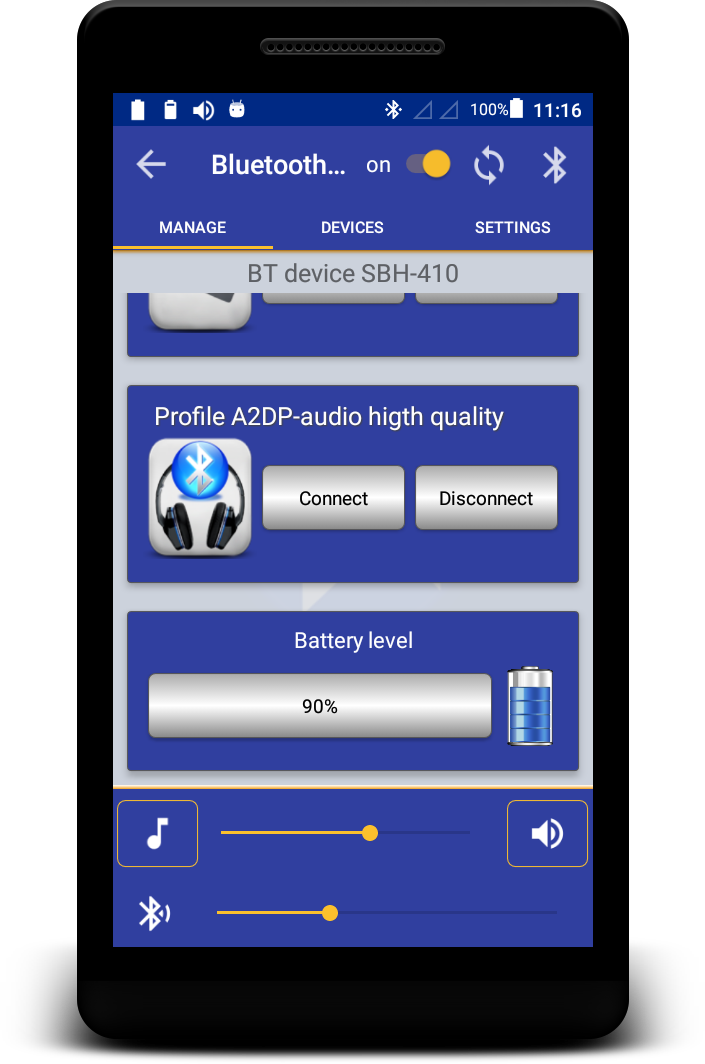This screenshot has width=705, height=1064.
Task: Set the Bluetooth volume slider
Action: [330, 913]
